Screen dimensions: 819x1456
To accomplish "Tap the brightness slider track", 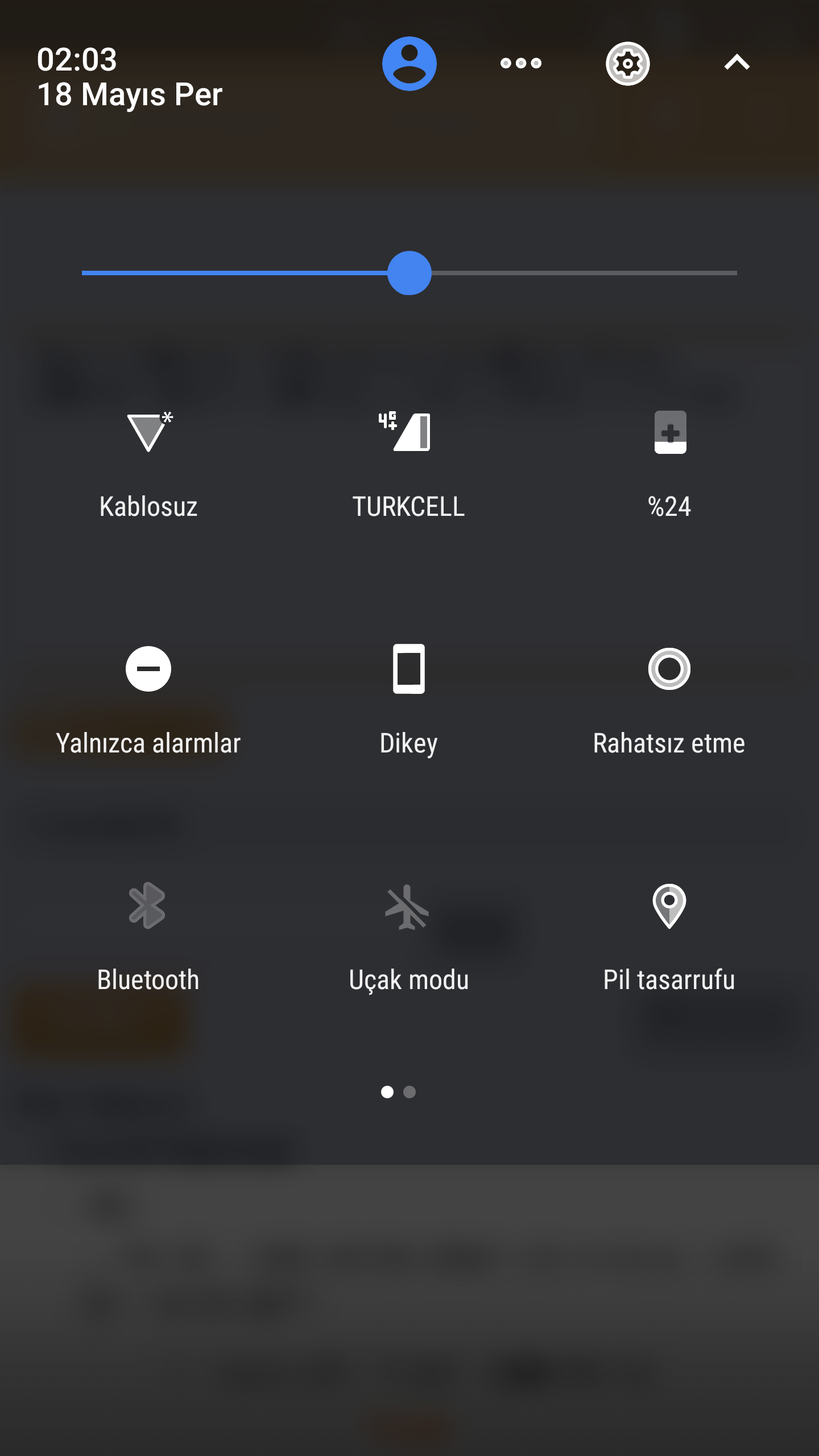I will click(409, 273).
